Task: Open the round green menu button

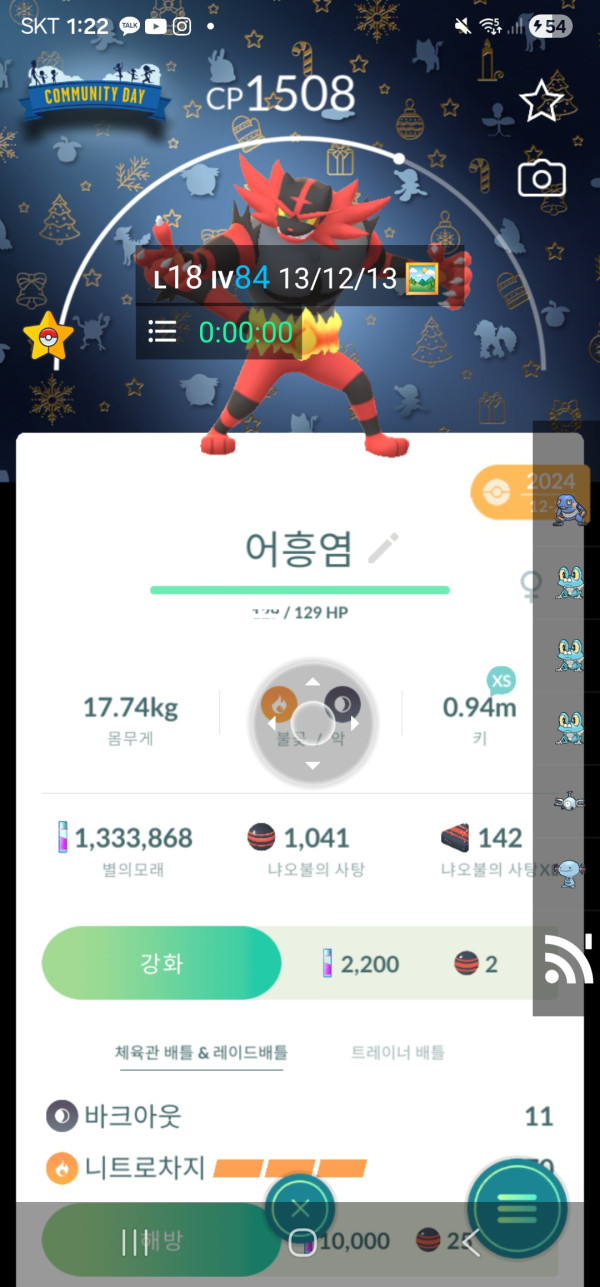Action: point(517,1208)
